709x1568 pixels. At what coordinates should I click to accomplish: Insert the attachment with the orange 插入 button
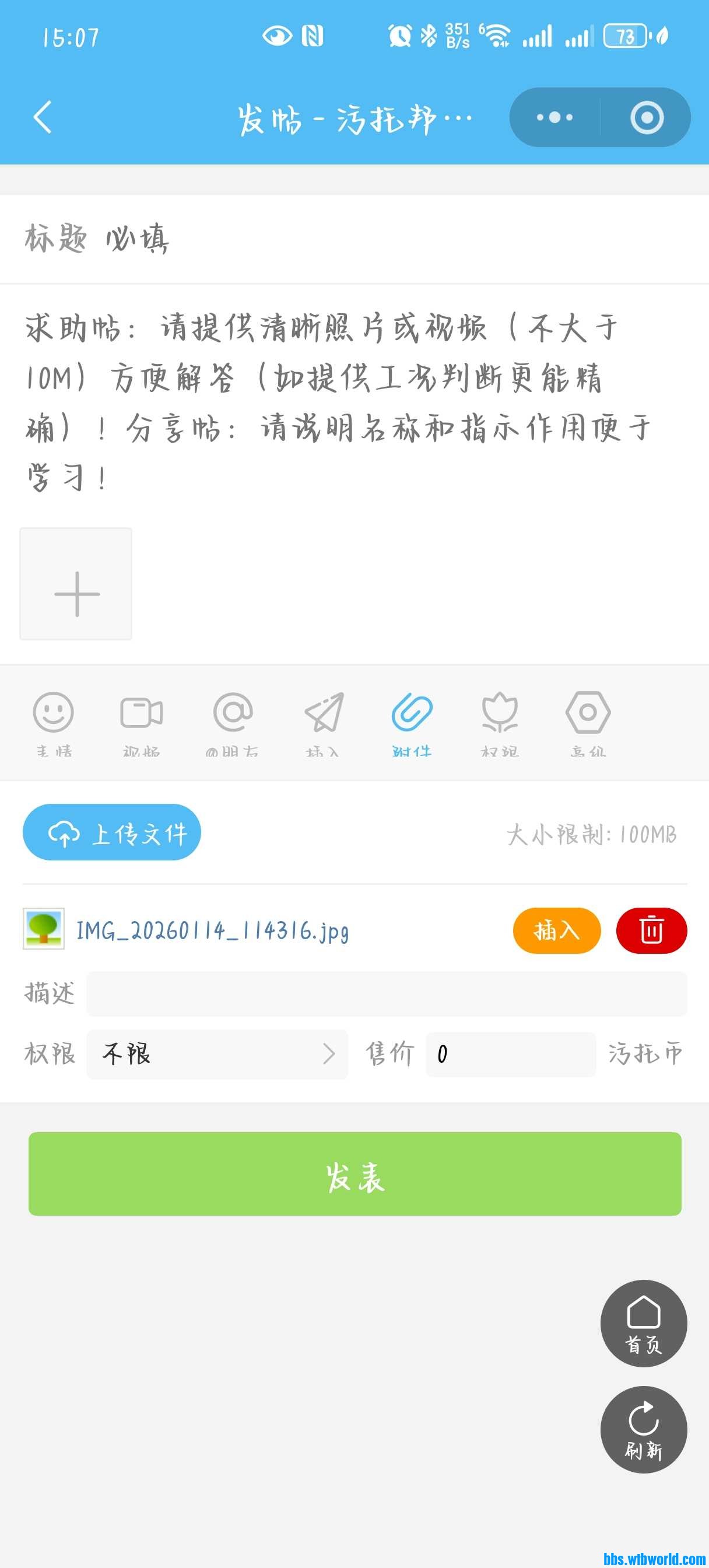click(x=556, y=930)
